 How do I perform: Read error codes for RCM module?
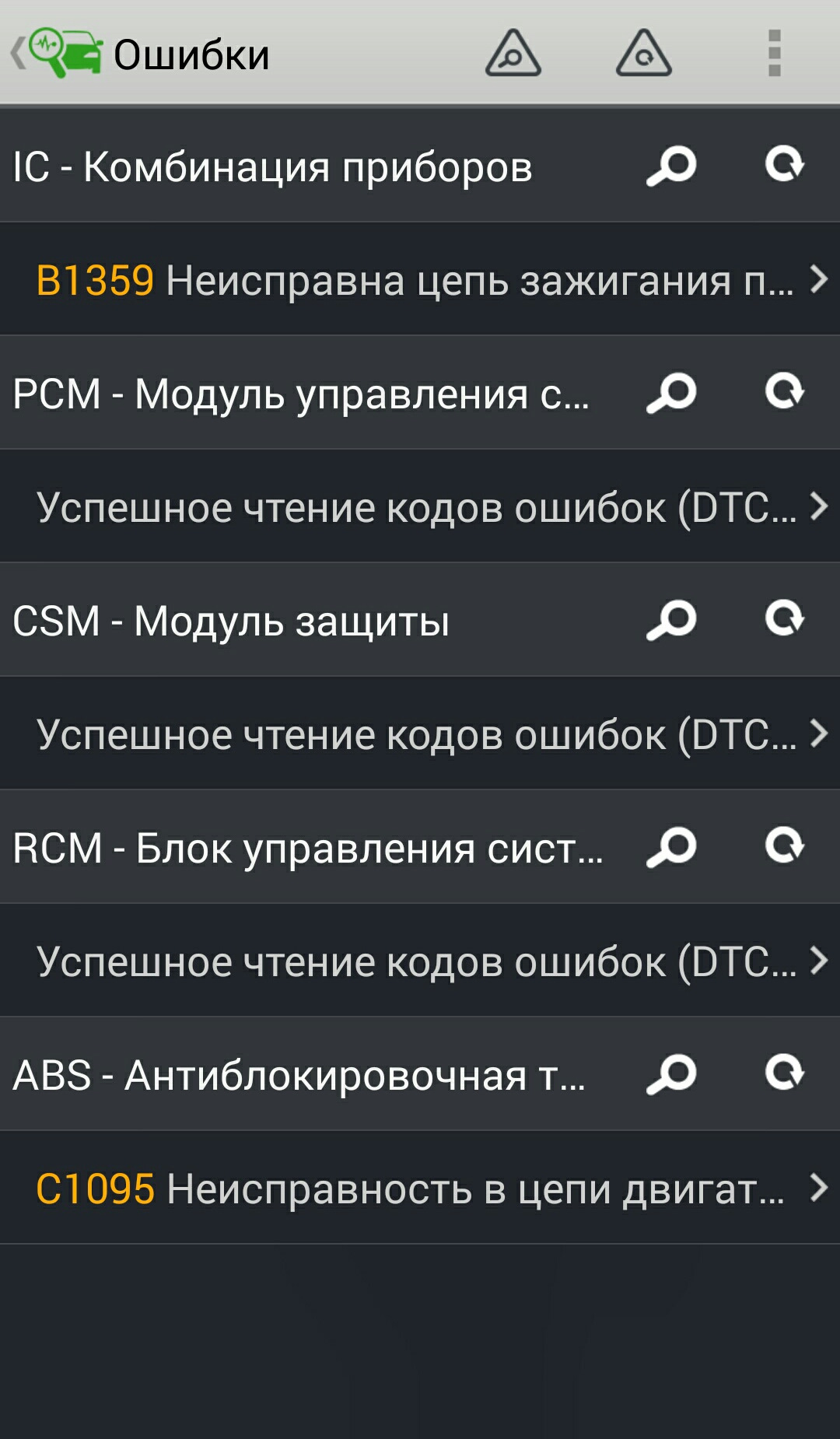[671, 847]
